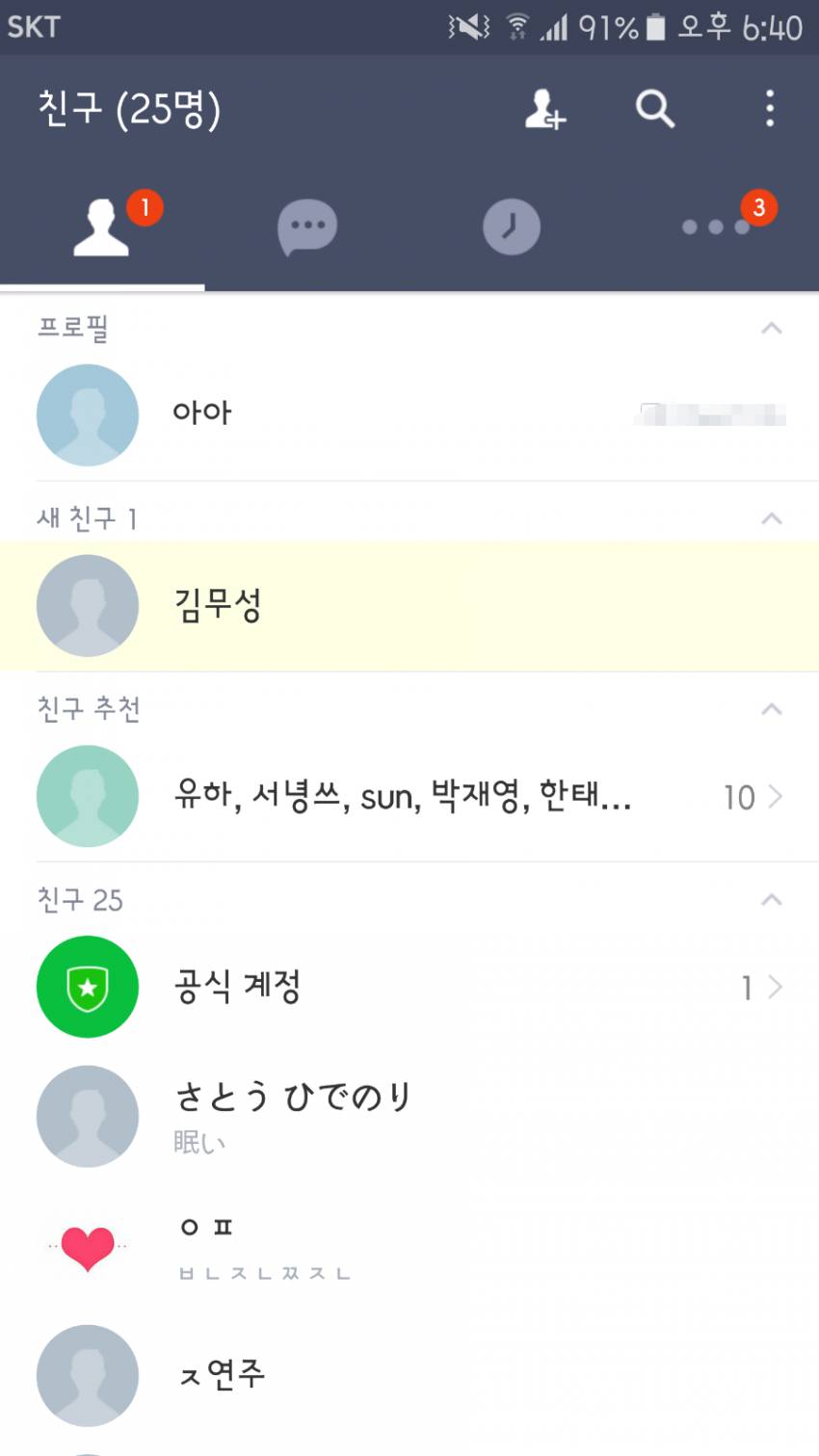
Task: Open the three-dot overflow menu
Action: click(769, 110)
